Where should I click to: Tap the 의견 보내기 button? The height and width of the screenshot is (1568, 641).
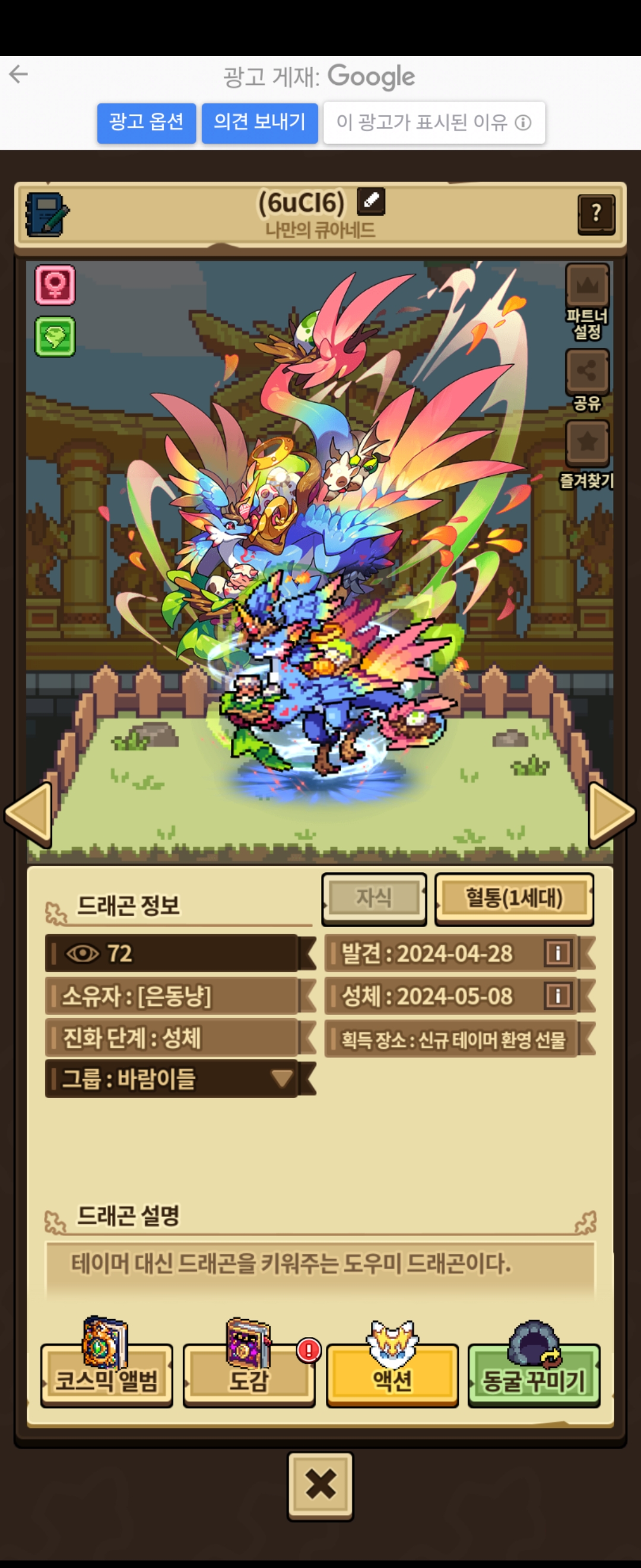click(260, 122)
